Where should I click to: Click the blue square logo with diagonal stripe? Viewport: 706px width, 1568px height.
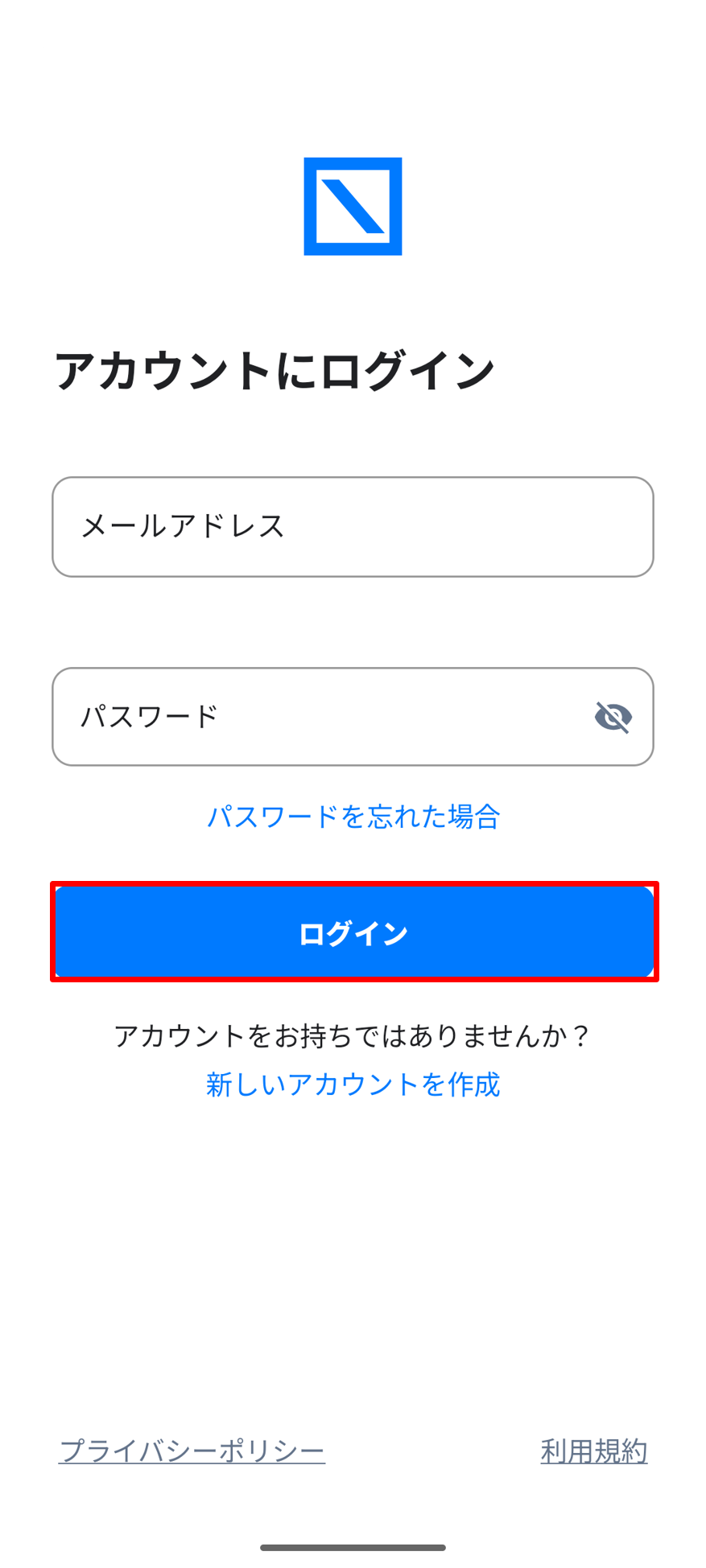point(353,206)
